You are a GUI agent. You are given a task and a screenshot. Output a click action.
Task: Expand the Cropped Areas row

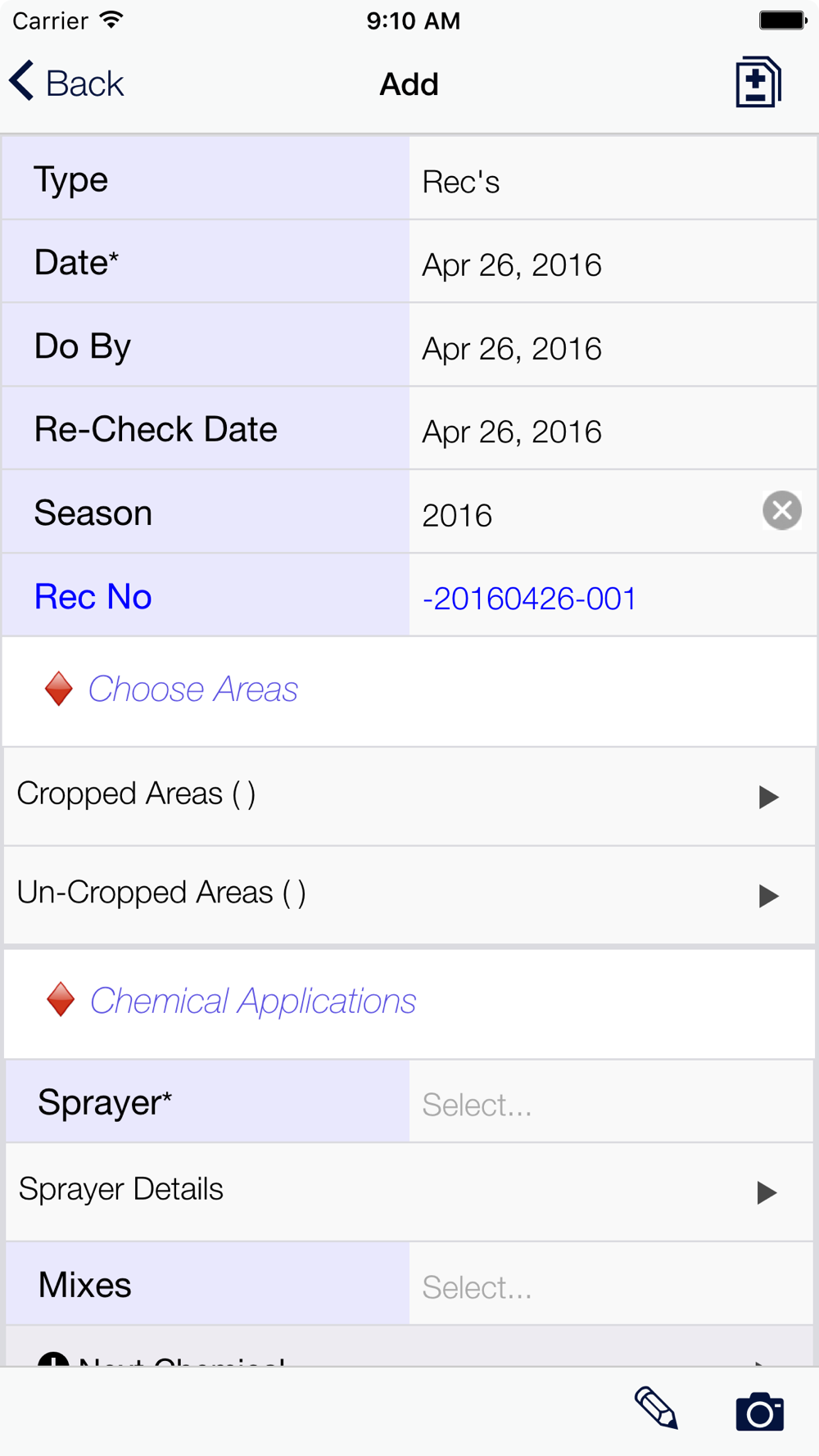409,796
